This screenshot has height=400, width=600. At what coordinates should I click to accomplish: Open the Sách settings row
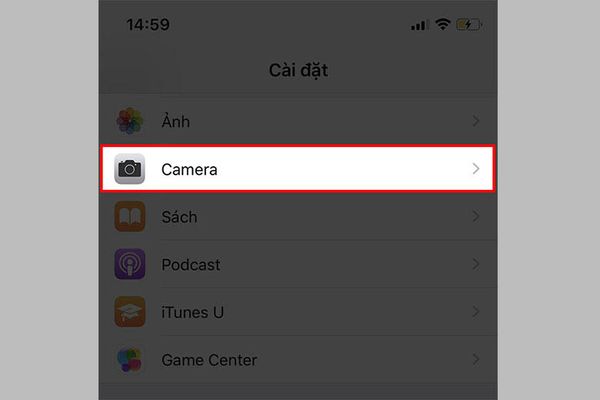(300, 217)
